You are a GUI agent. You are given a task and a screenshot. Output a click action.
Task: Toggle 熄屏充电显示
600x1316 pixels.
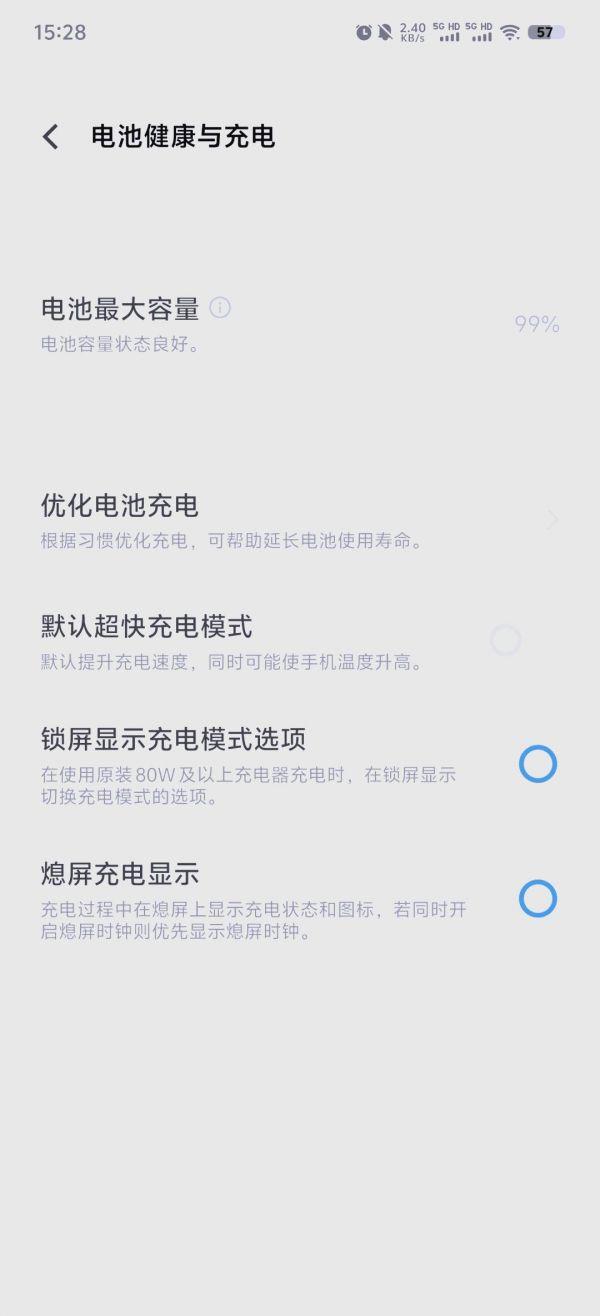click(537, 899)
